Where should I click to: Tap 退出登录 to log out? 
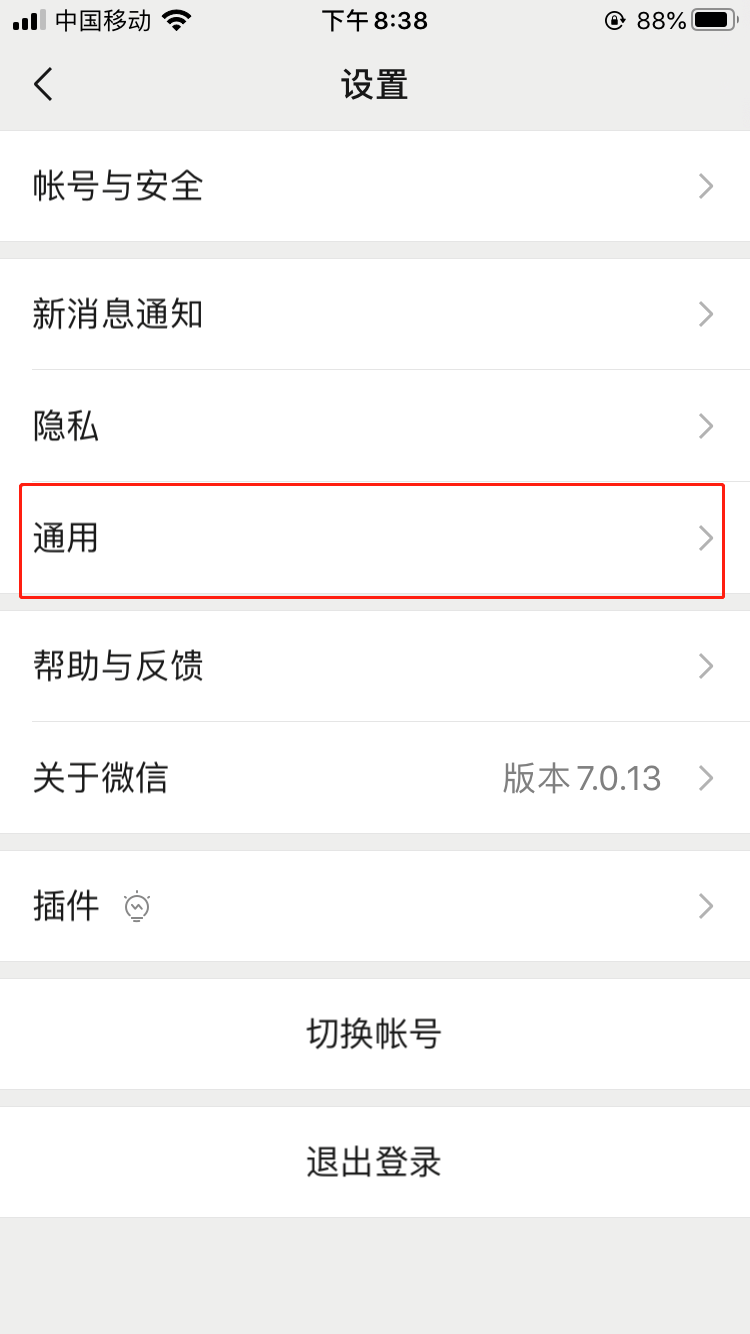tap(375, 1162)
